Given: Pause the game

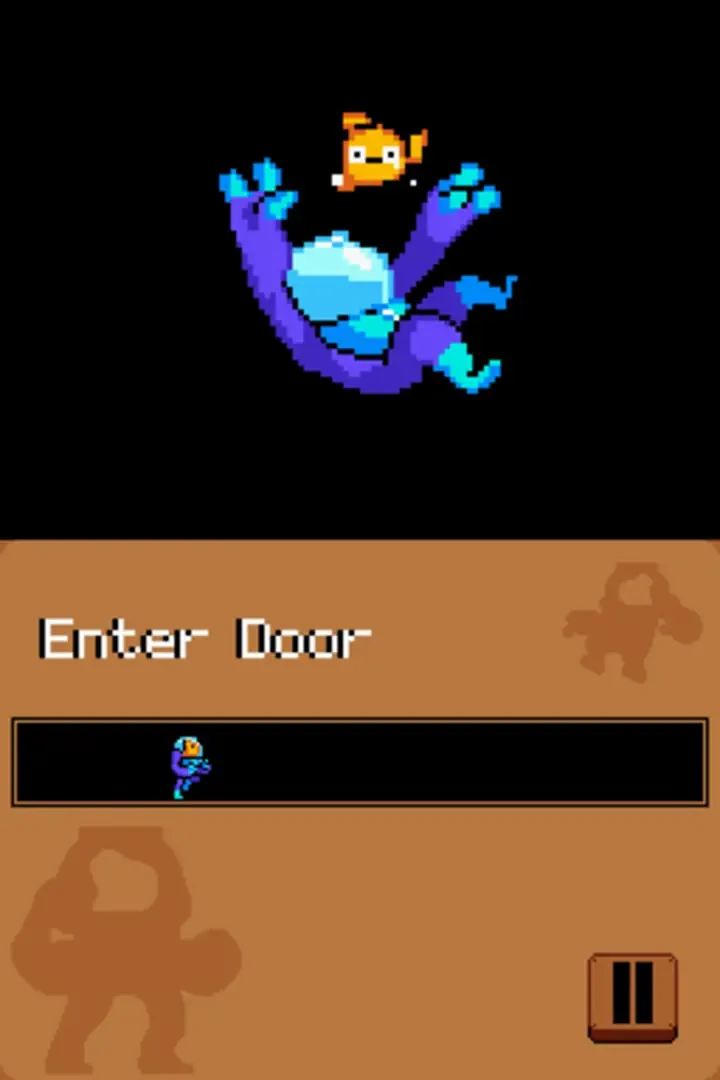Looking at the screenshot, I should (632, 996).
